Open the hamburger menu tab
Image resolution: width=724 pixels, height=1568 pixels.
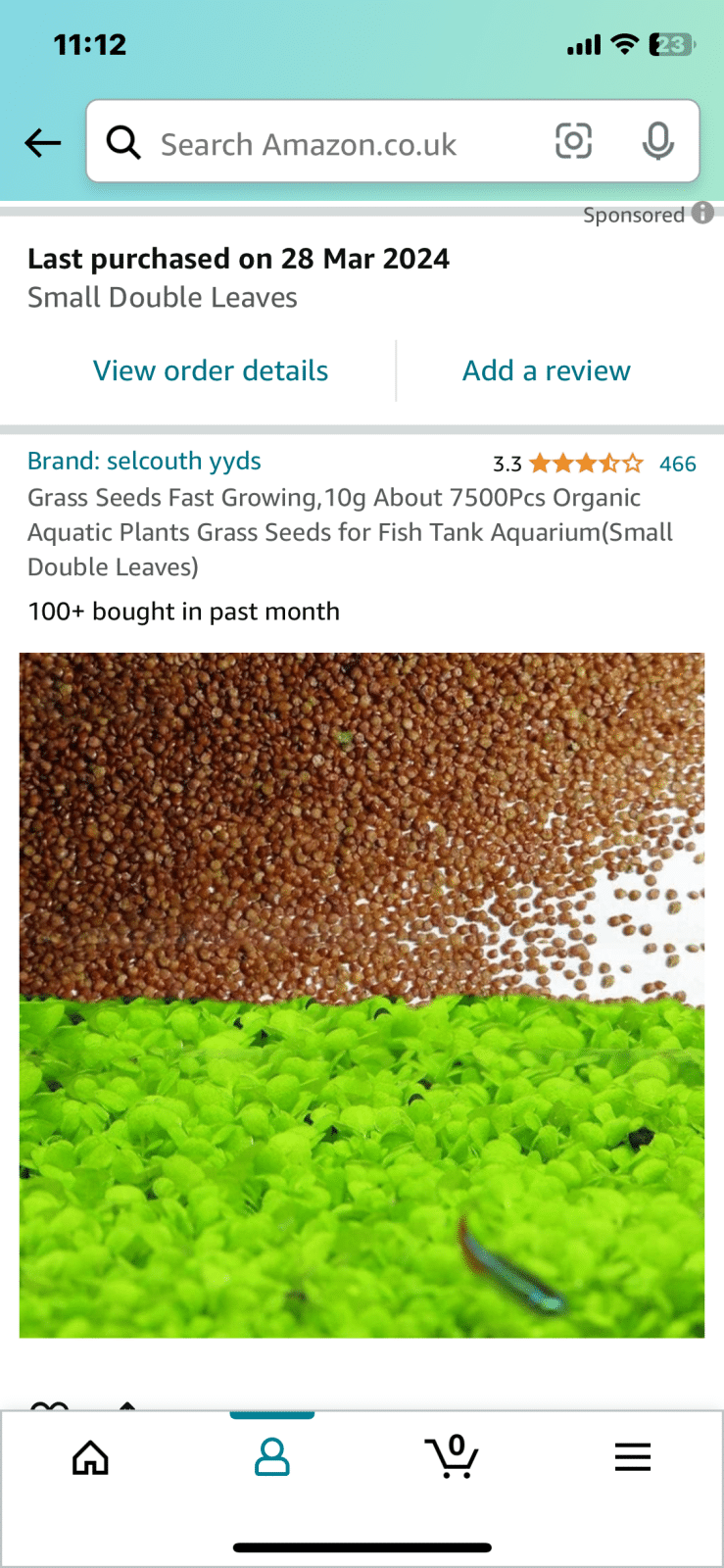point(633,1457)
